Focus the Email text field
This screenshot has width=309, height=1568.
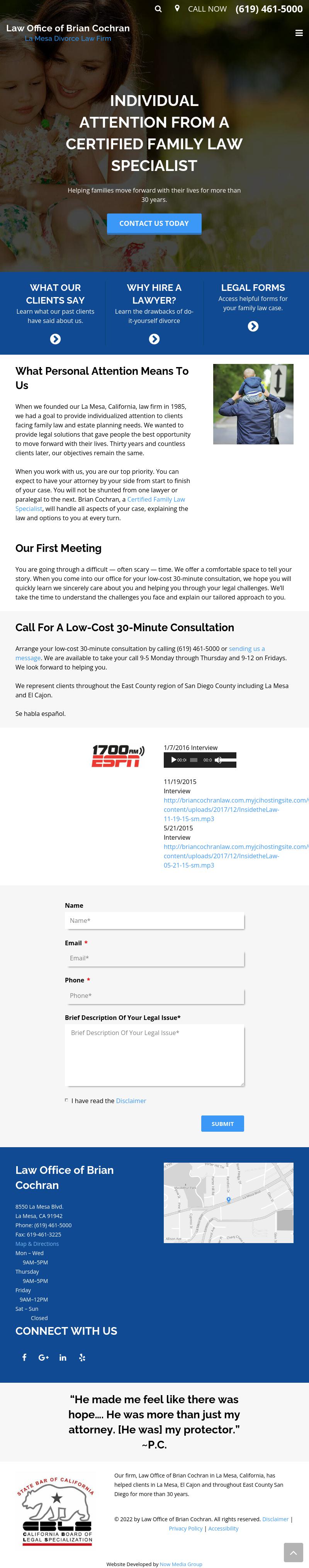click(154, 958)
